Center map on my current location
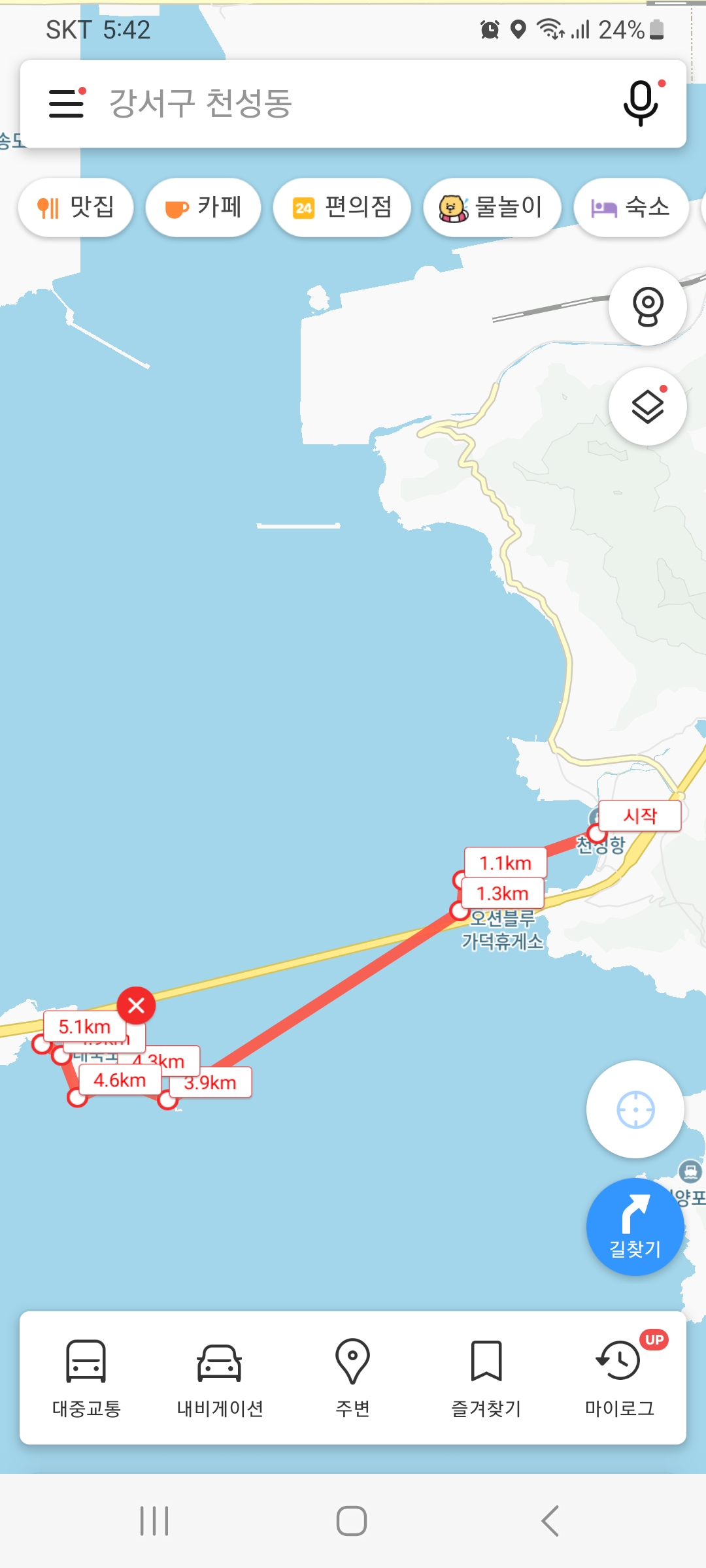The width and height of the screenshot is (706, 1568). point(635,1109)
